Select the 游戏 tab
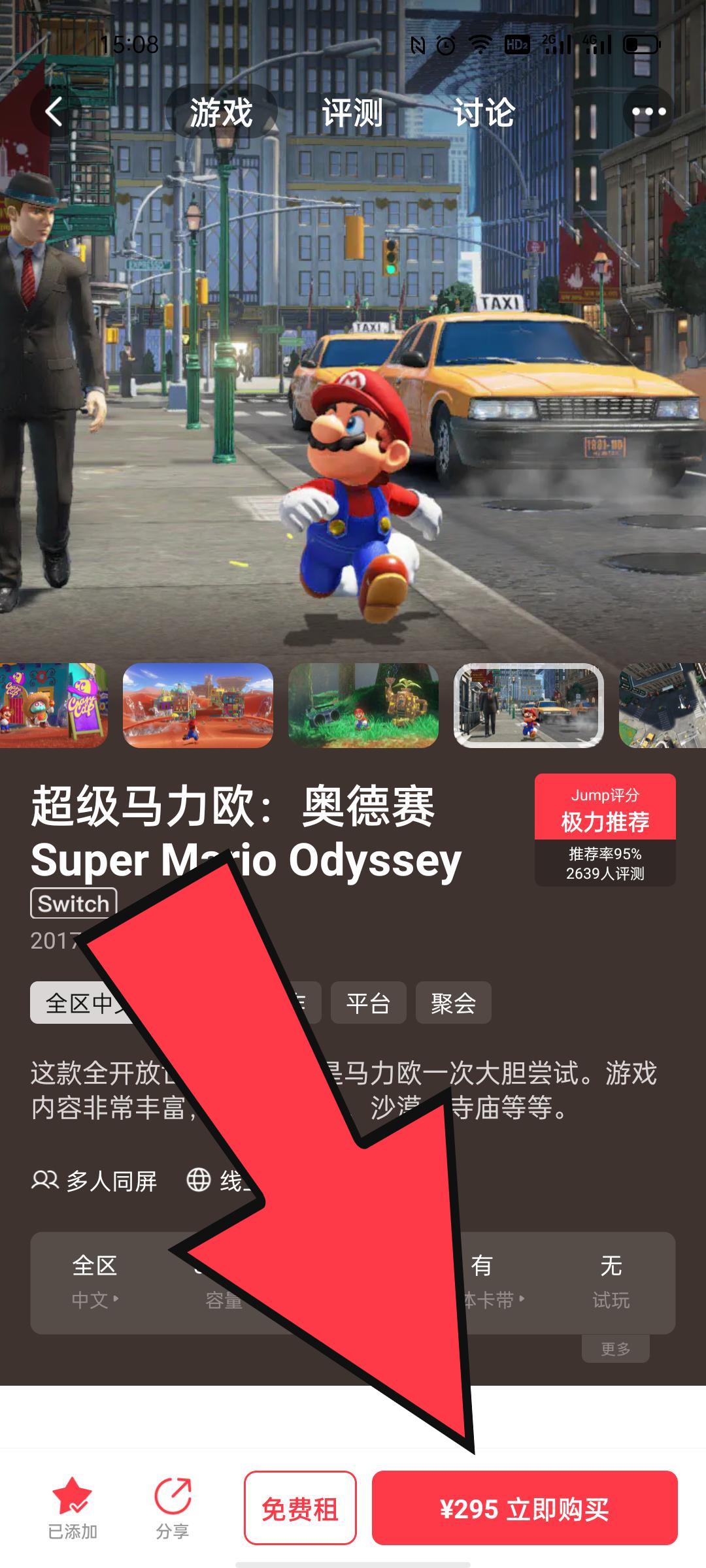 221,112
